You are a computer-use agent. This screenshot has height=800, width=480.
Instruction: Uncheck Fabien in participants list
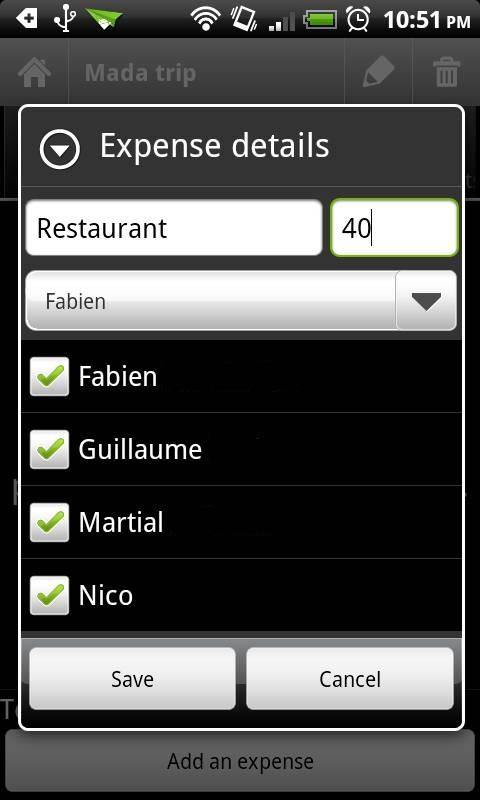49,377
